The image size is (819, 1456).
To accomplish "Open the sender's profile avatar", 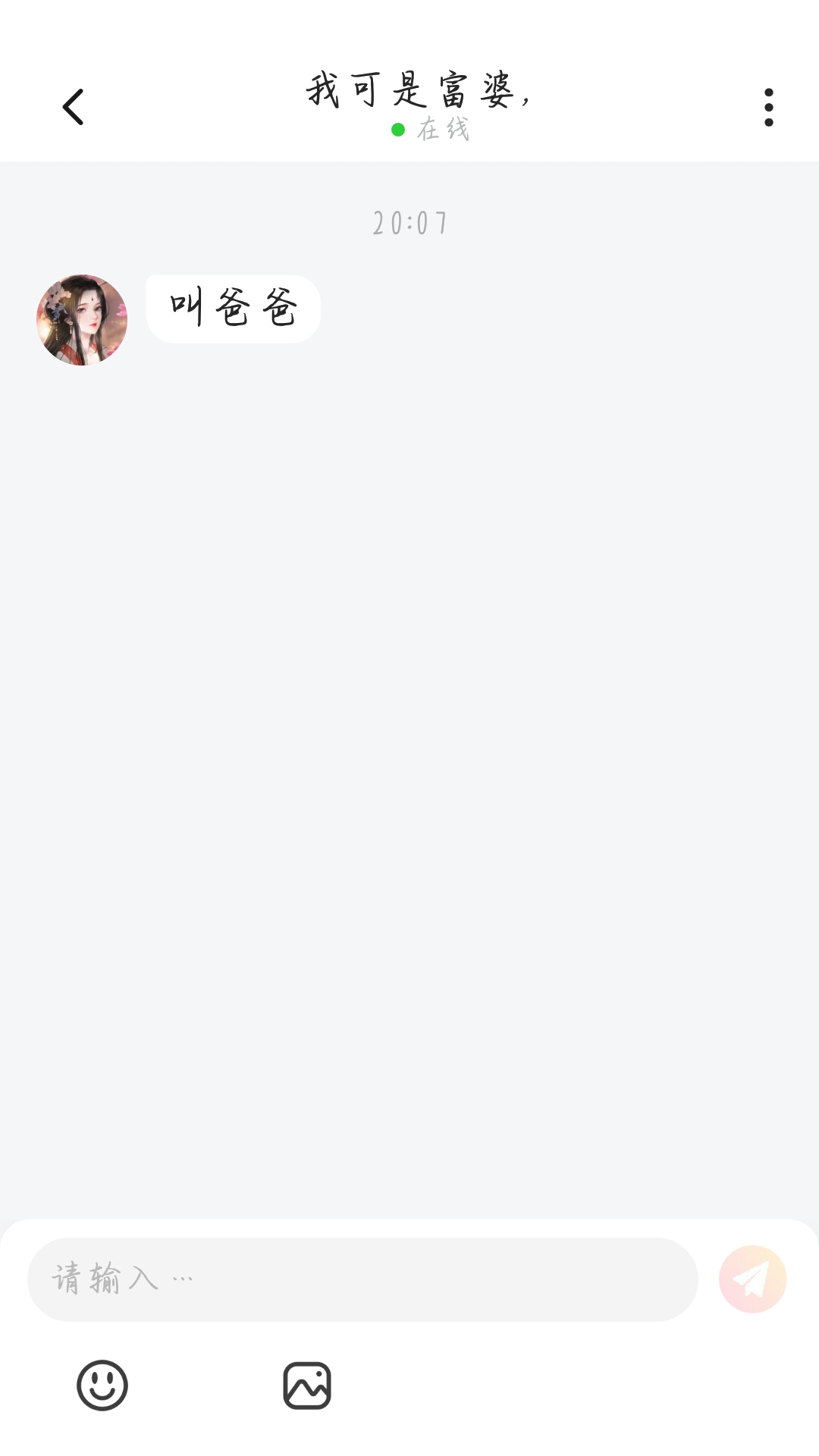I will pos(82,320).
